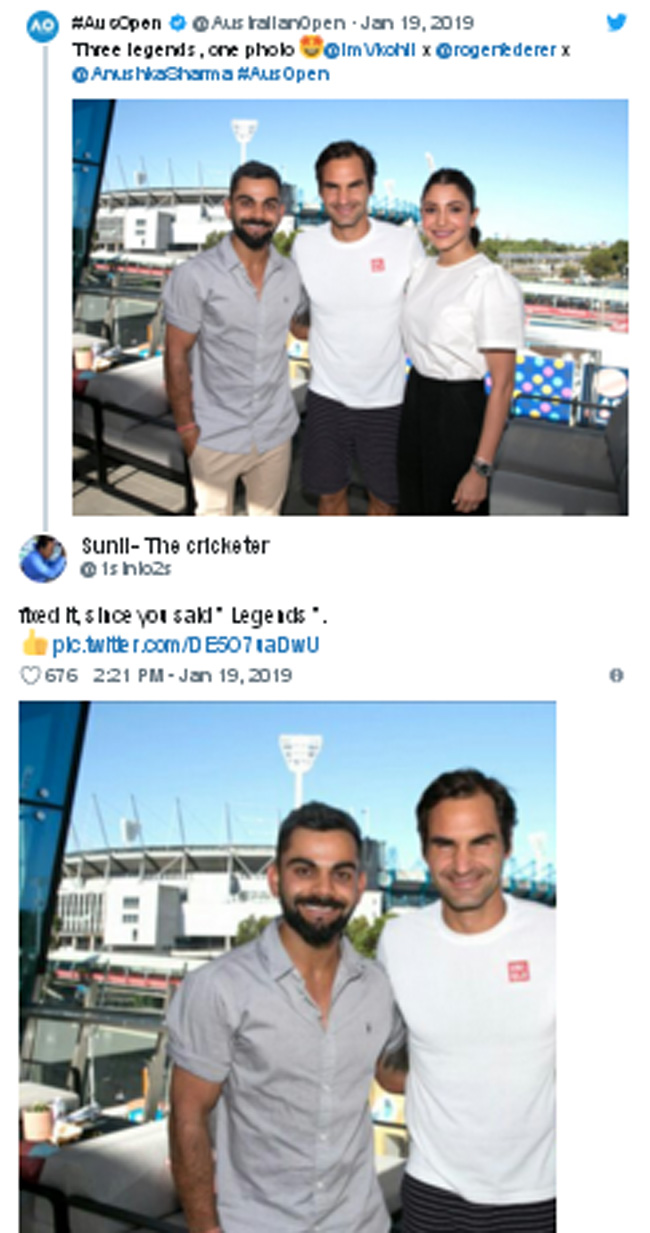Like the tweet with 676 likes
Screen dimensions: 650x1233
click(31, 676)
